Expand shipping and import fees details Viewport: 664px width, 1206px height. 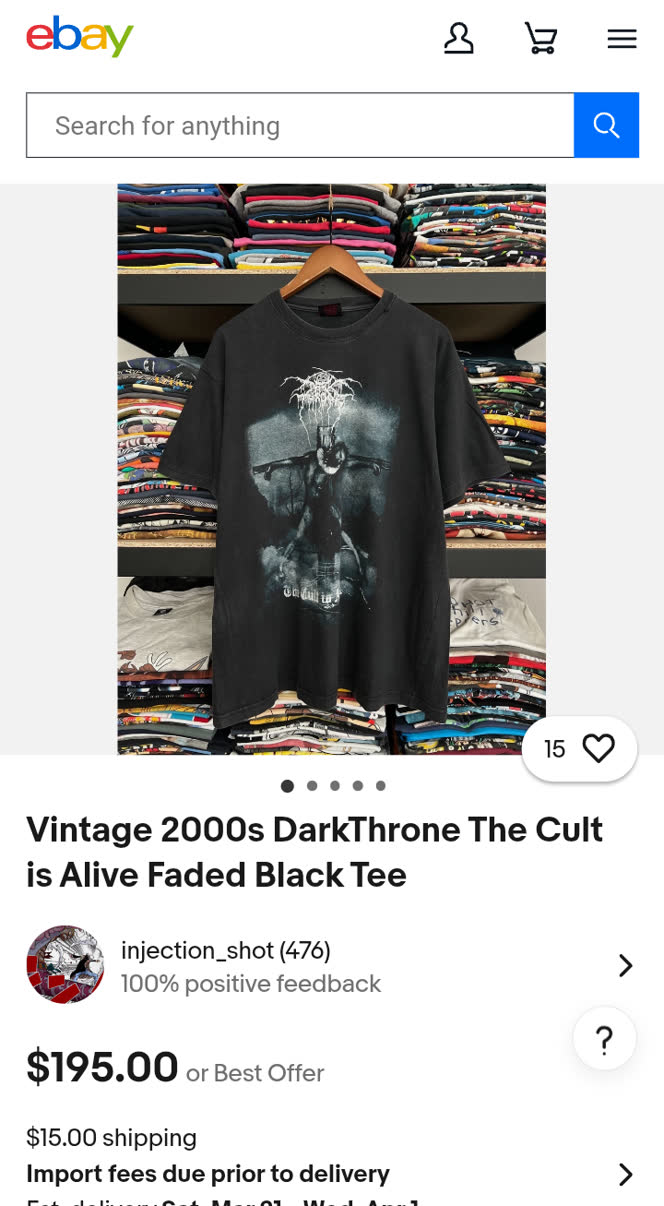pos(625,1173)
